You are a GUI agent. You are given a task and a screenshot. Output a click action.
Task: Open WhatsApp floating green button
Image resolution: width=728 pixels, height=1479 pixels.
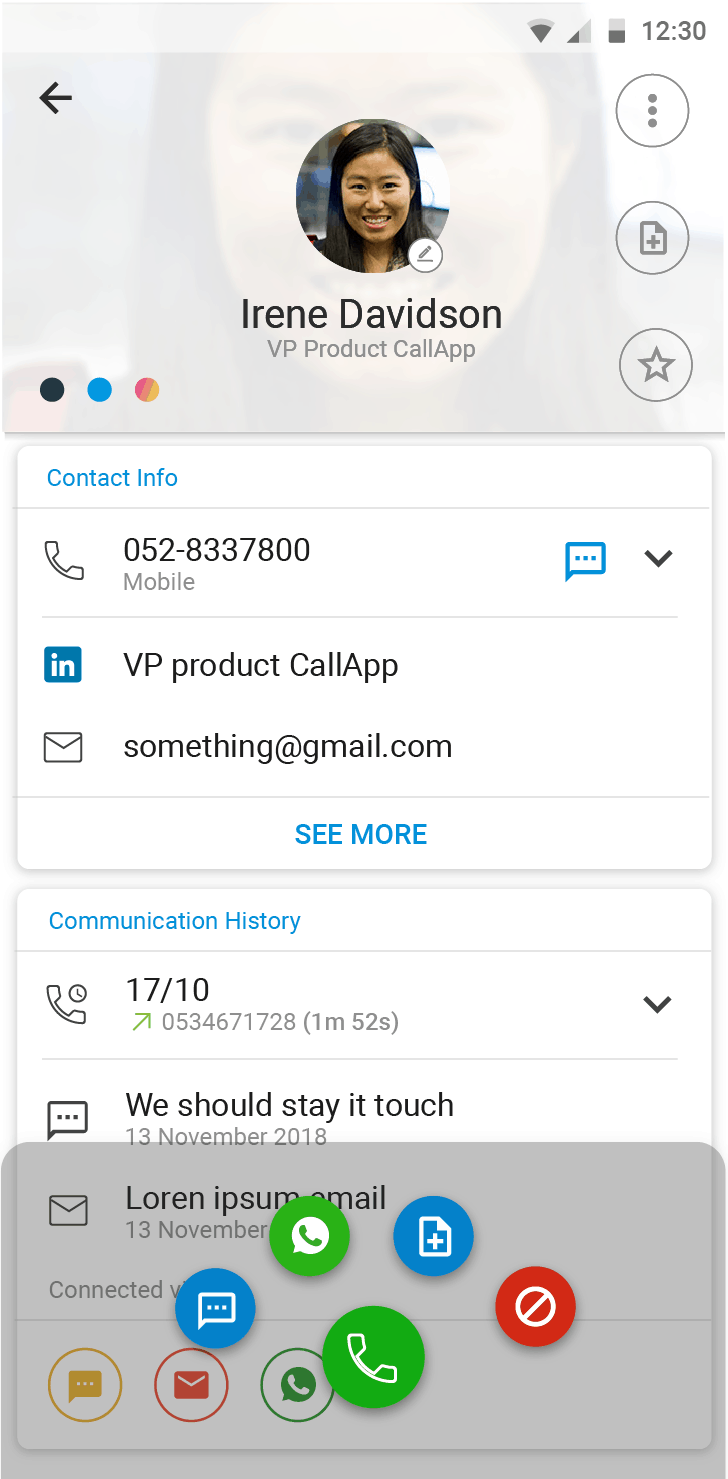point(310,1237)
